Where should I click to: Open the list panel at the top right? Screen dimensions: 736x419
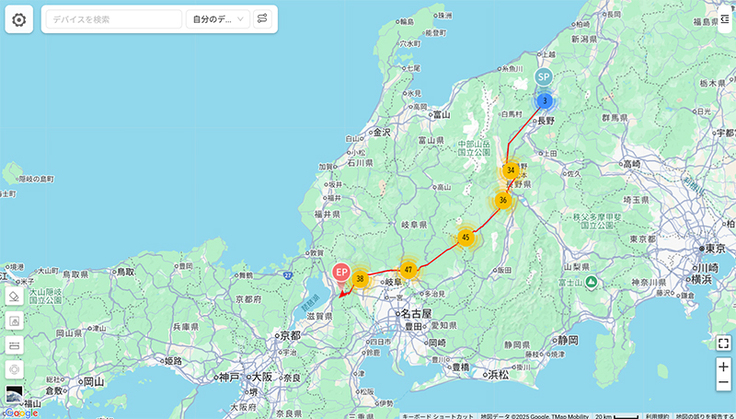(725, 19)
